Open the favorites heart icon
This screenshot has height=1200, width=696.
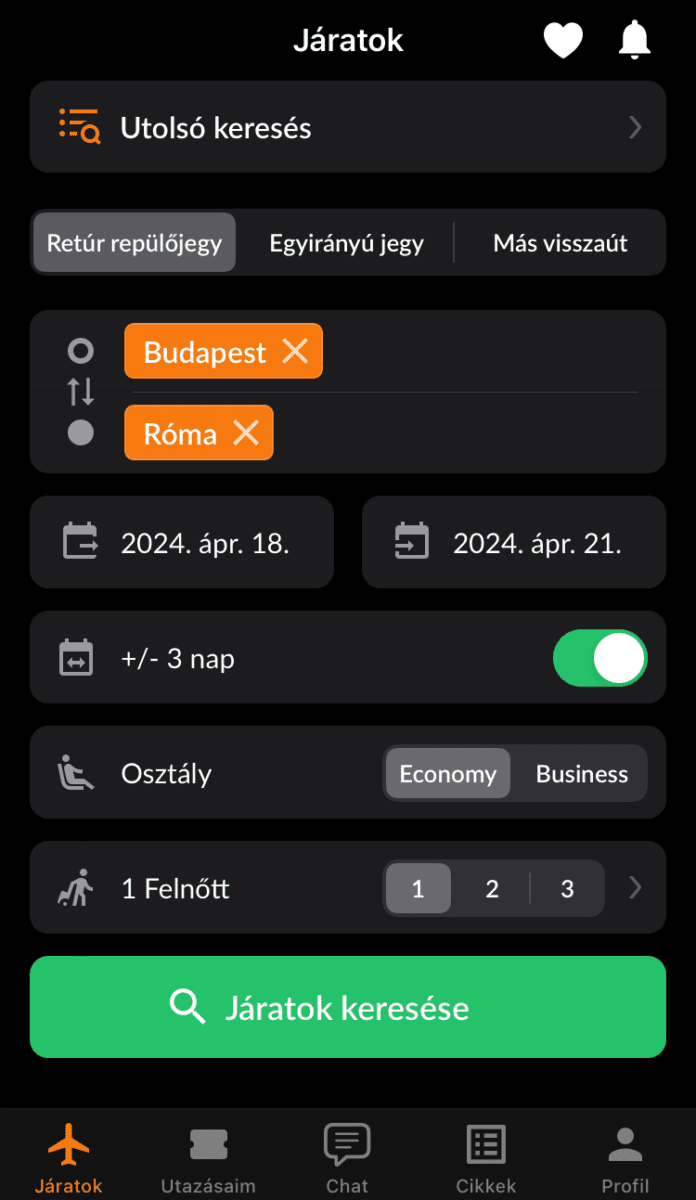(x=563, y=41)
